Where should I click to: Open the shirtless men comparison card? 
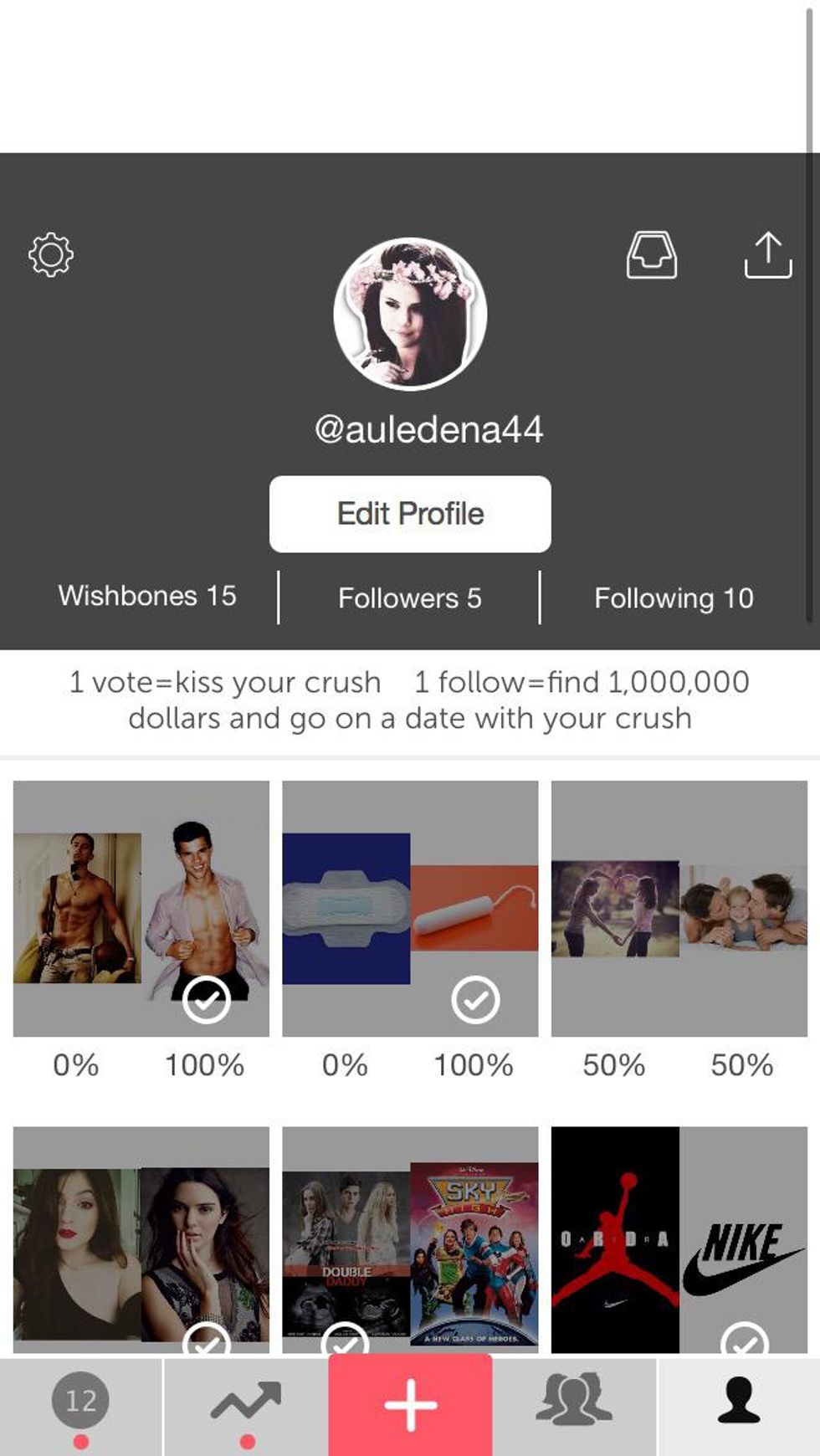click(x=141, y=908)
